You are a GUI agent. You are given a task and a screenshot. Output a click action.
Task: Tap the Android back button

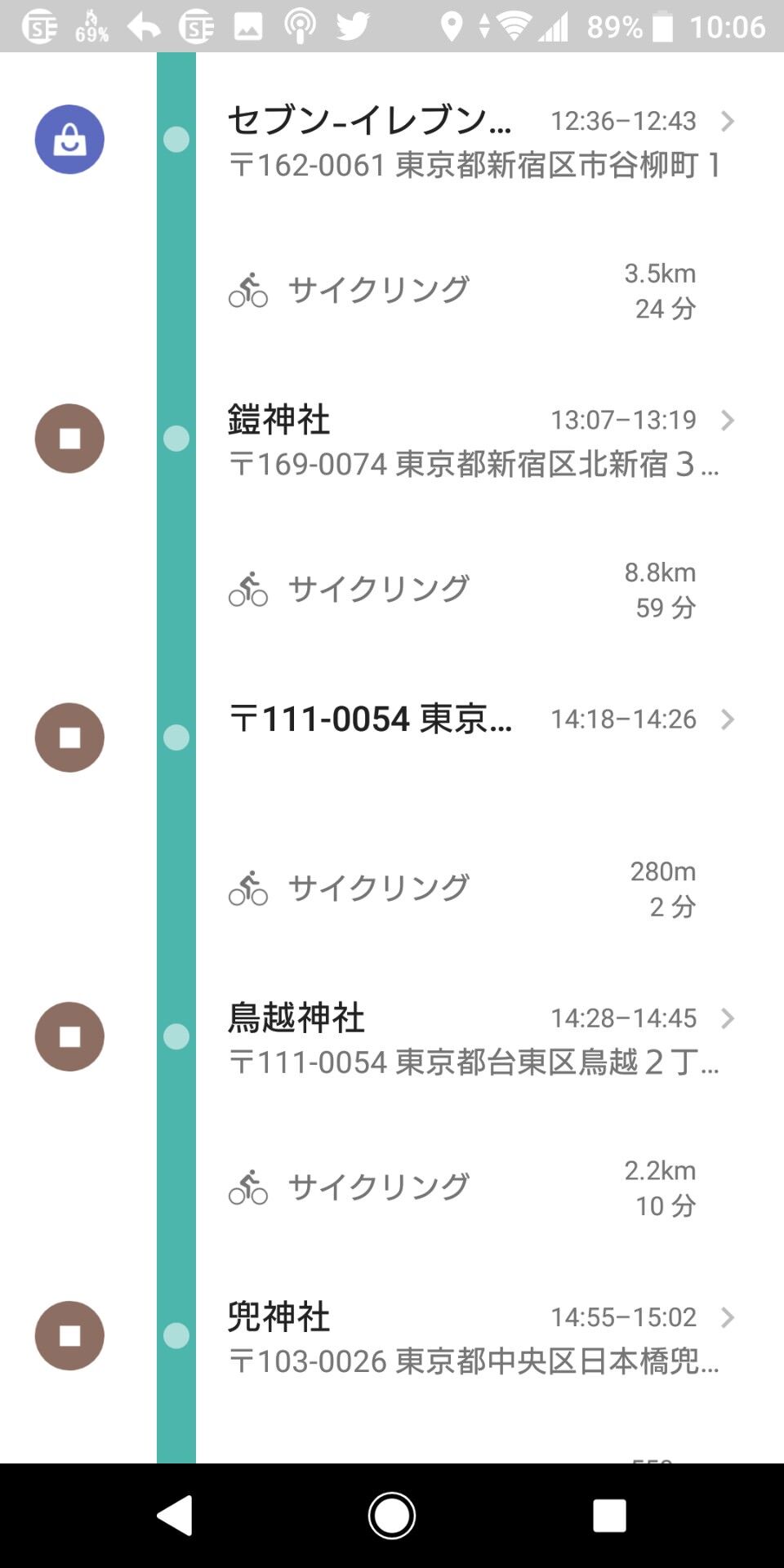click(175, 1516)
